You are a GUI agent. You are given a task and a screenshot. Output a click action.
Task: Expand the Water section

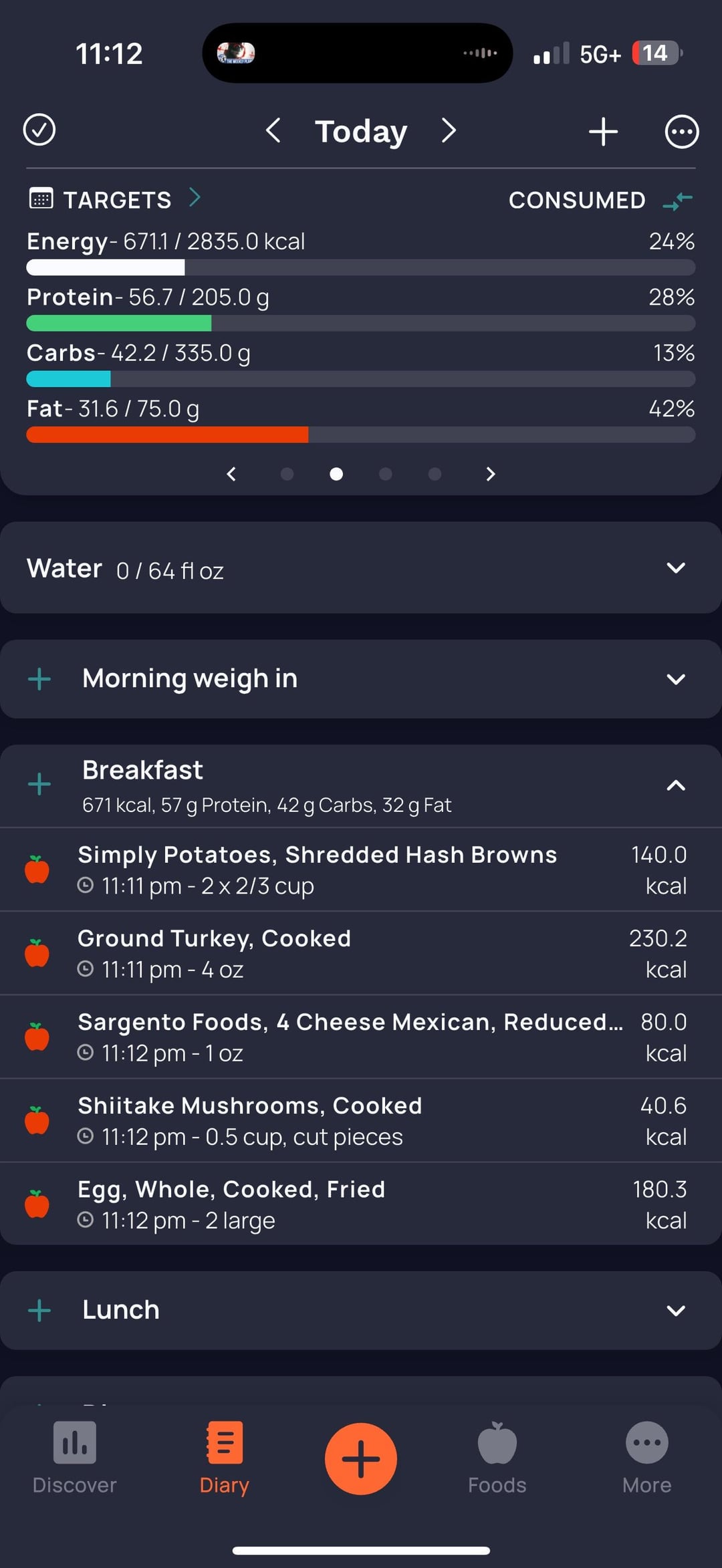tap(676, 568)
